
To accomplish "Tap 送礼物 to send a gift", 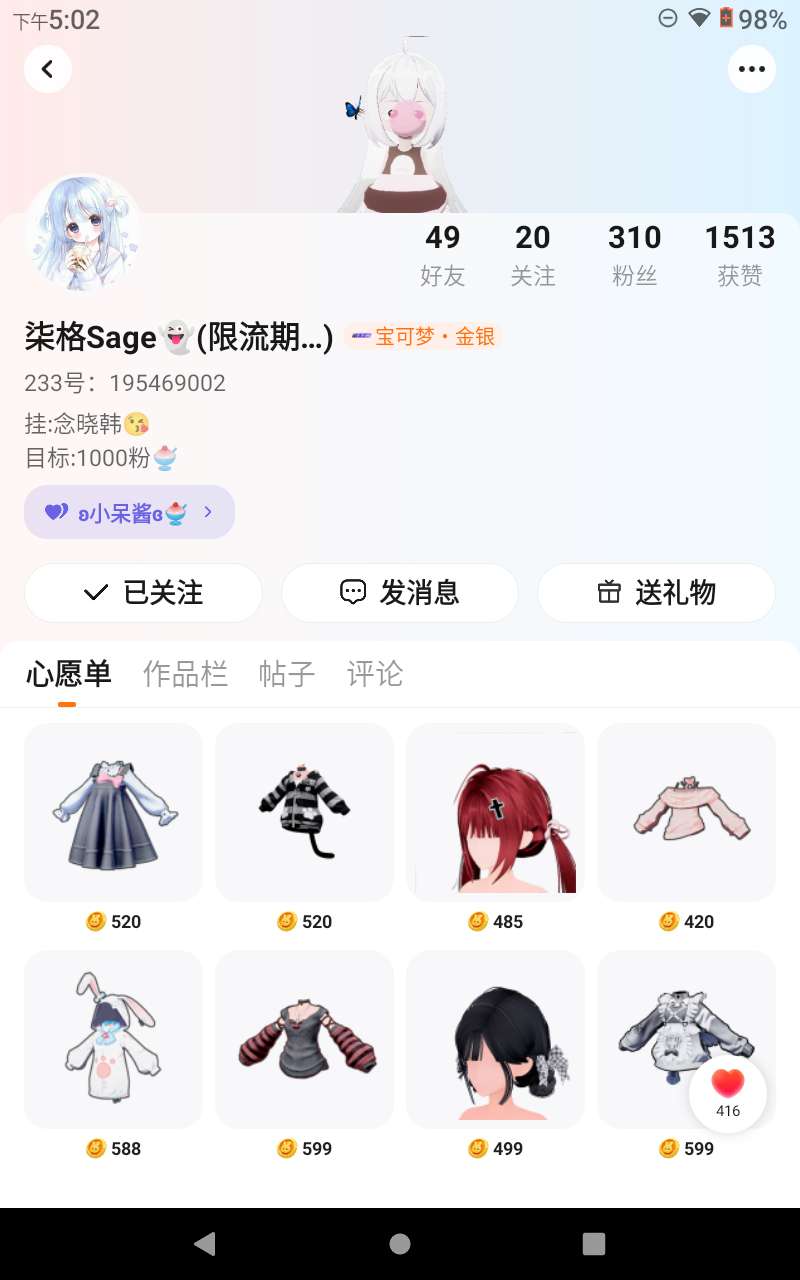I will [x=656, y=593].
